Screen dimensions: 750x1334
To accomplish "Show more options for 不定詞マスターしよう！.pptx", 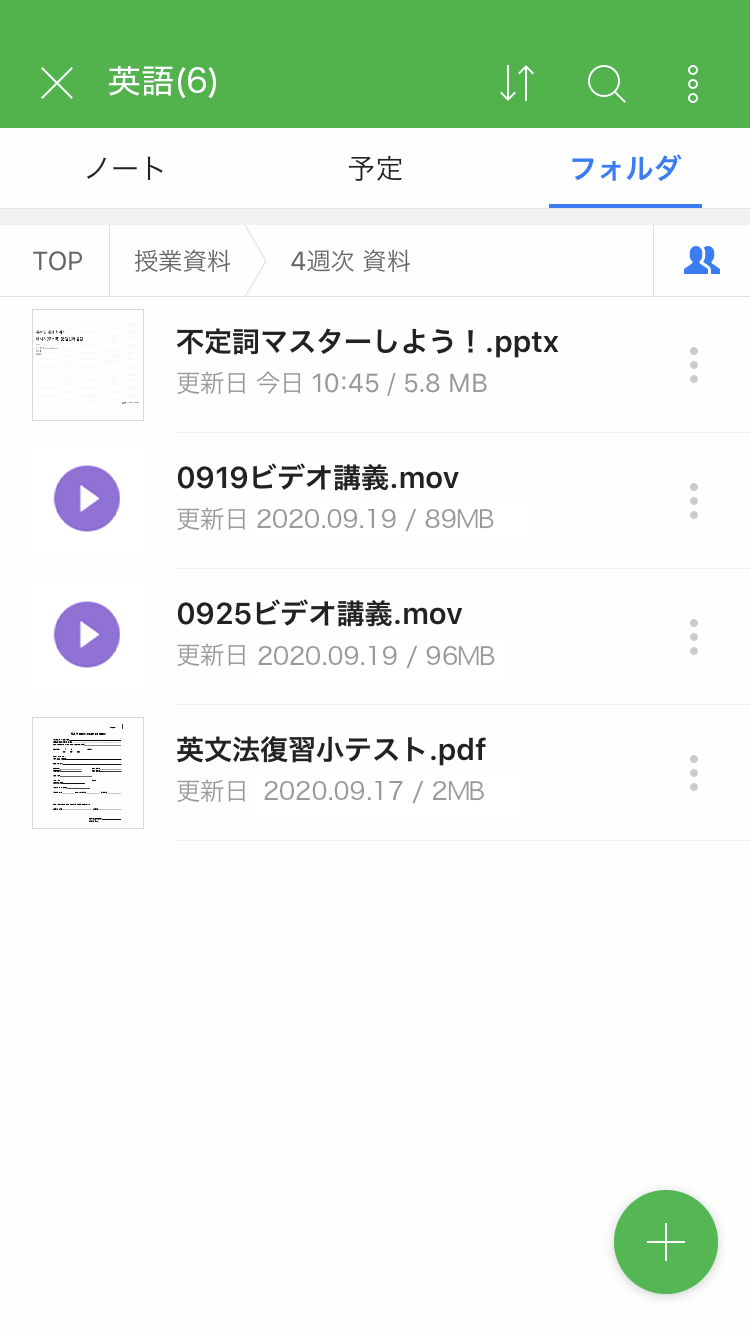I will coord(693,365).
